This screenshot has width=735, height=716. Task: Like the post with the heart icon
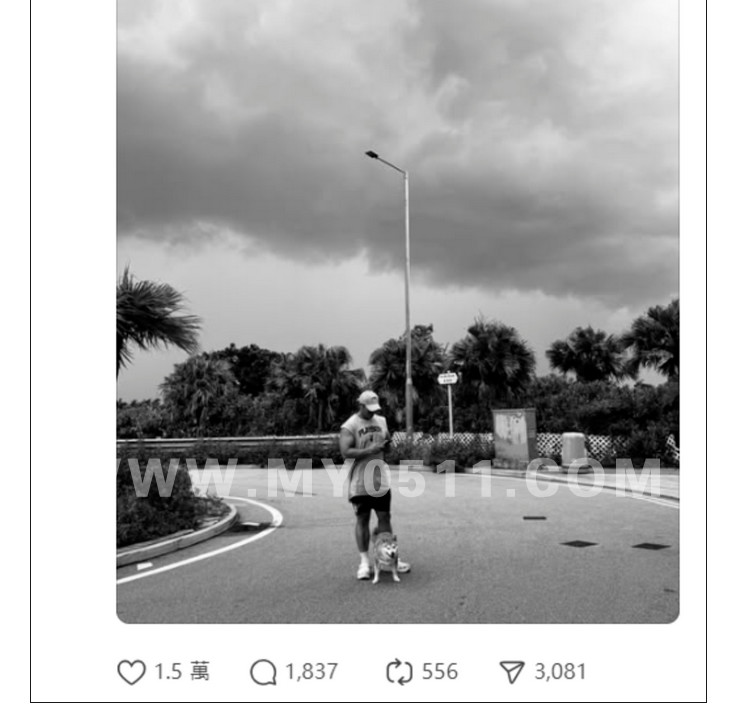[131, 672]
